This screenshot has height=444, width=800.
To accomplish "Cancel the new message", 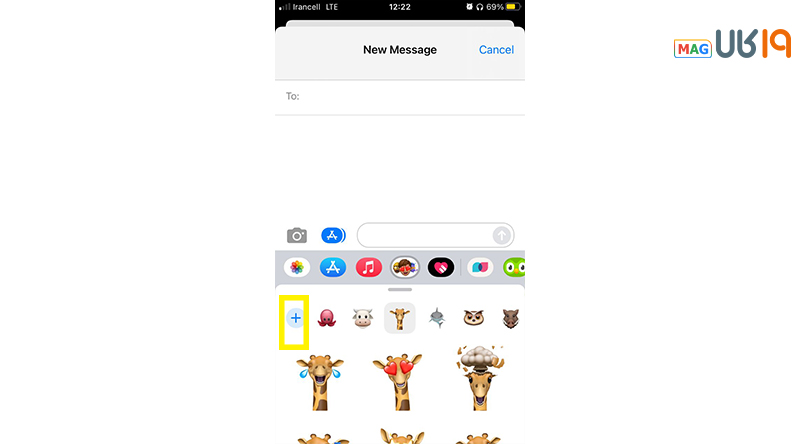I will click(x=496, y=50).
